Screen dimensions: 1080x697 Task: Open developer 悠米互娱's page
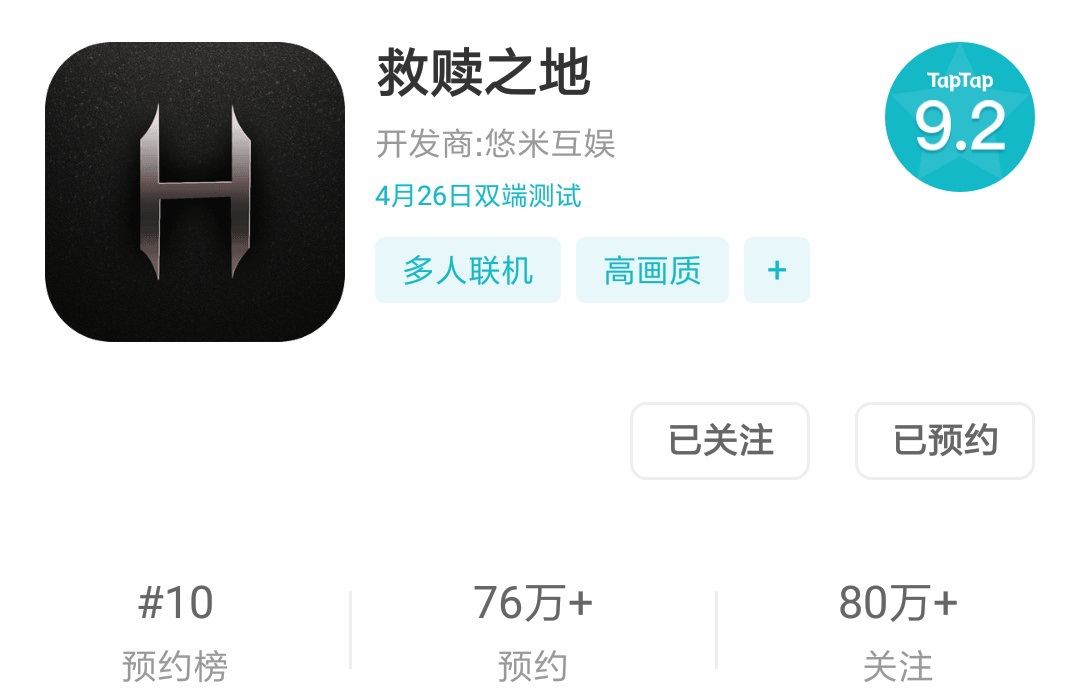(496, 144)
